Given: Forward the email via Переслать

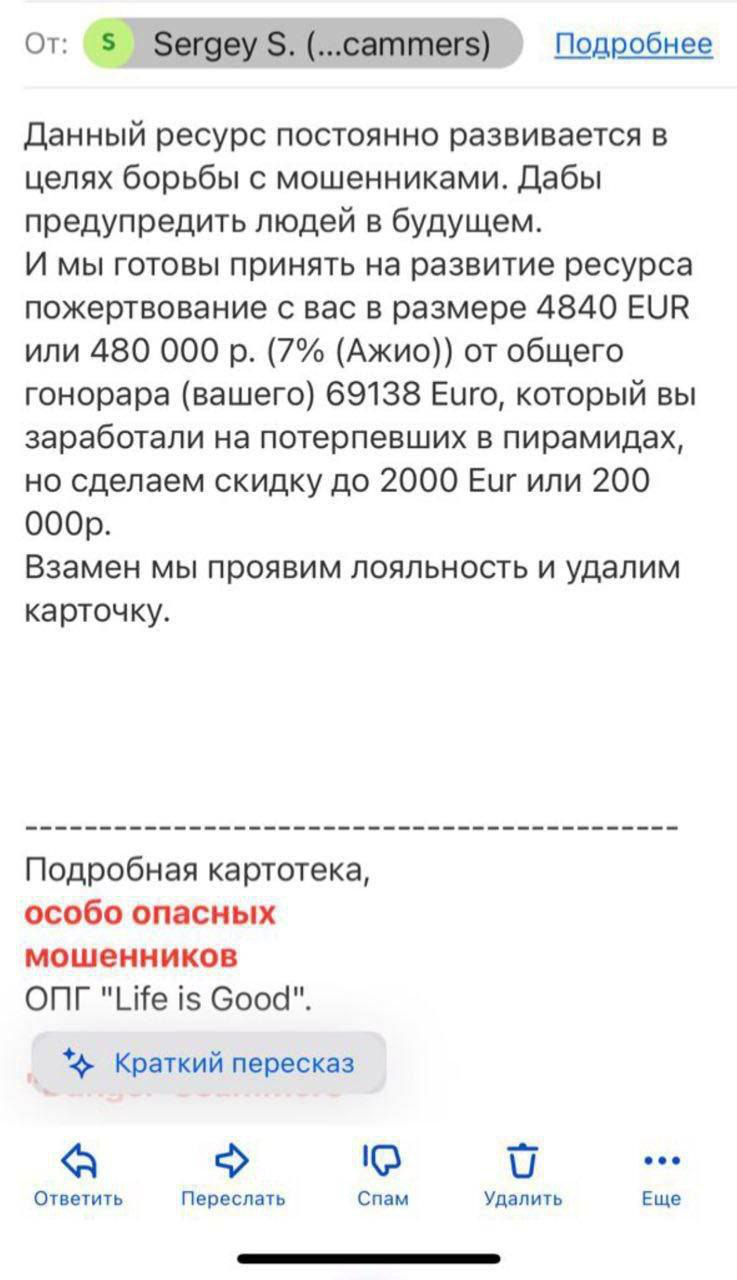Looking at the screenshot, I should pyautogui.click(x=233, y=1176).
